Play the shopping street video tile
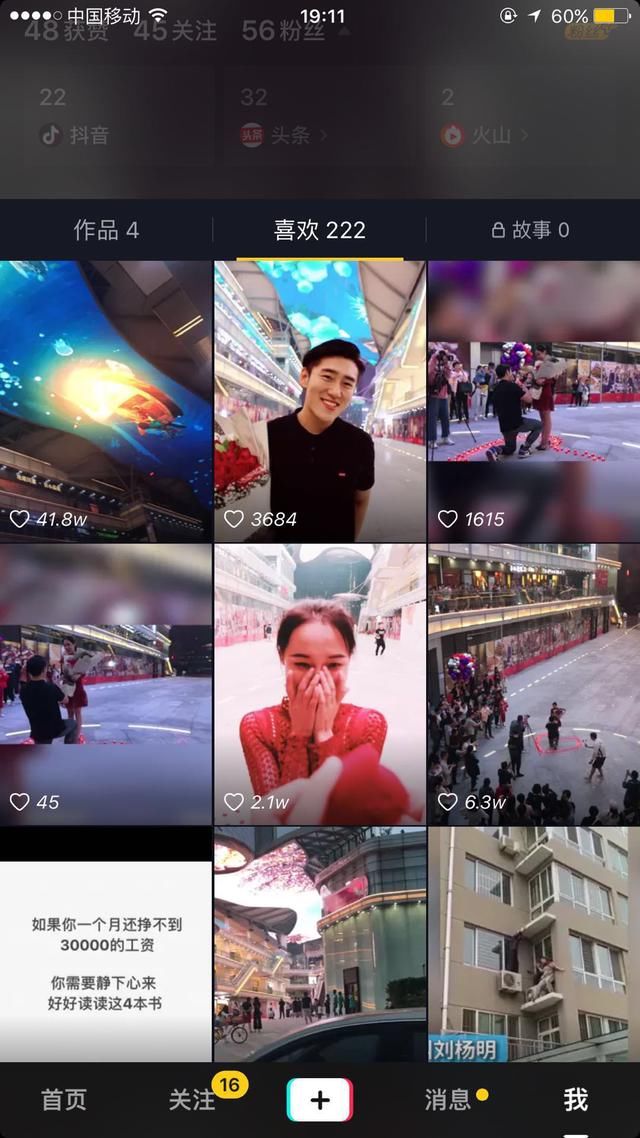 (320, 945)
